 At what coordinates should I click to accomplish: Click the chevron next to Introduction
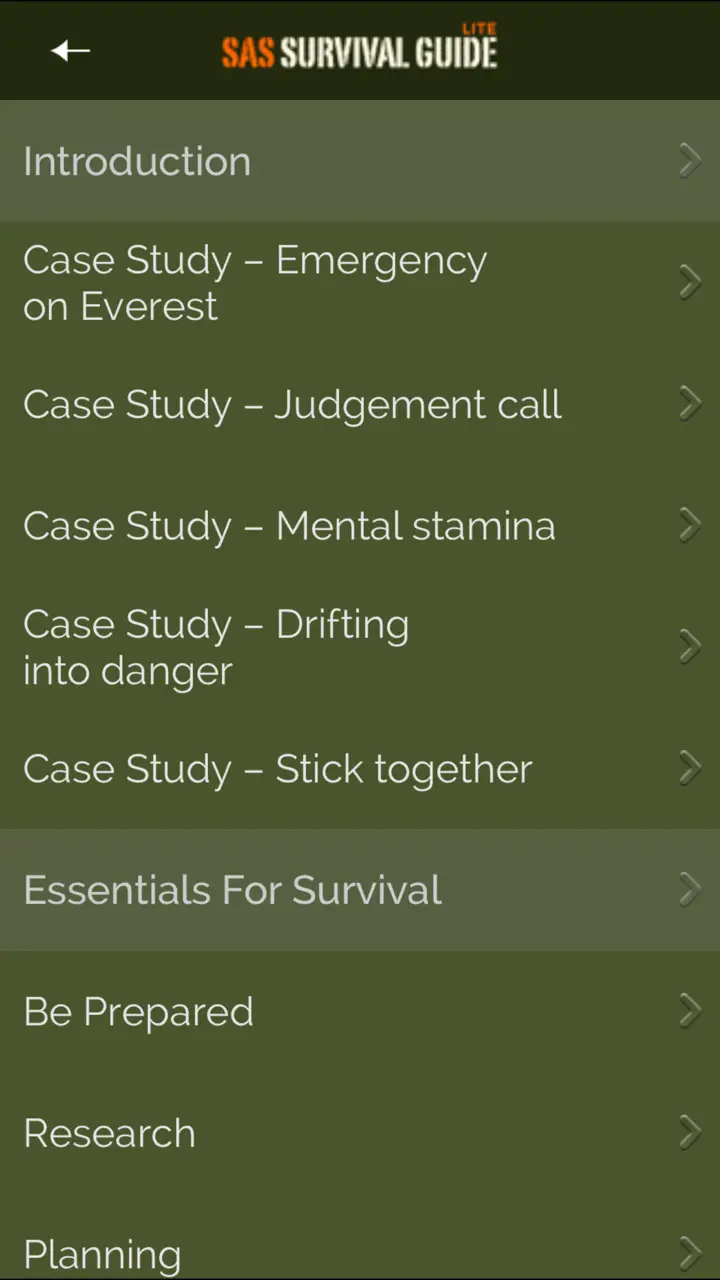(689, 160)
